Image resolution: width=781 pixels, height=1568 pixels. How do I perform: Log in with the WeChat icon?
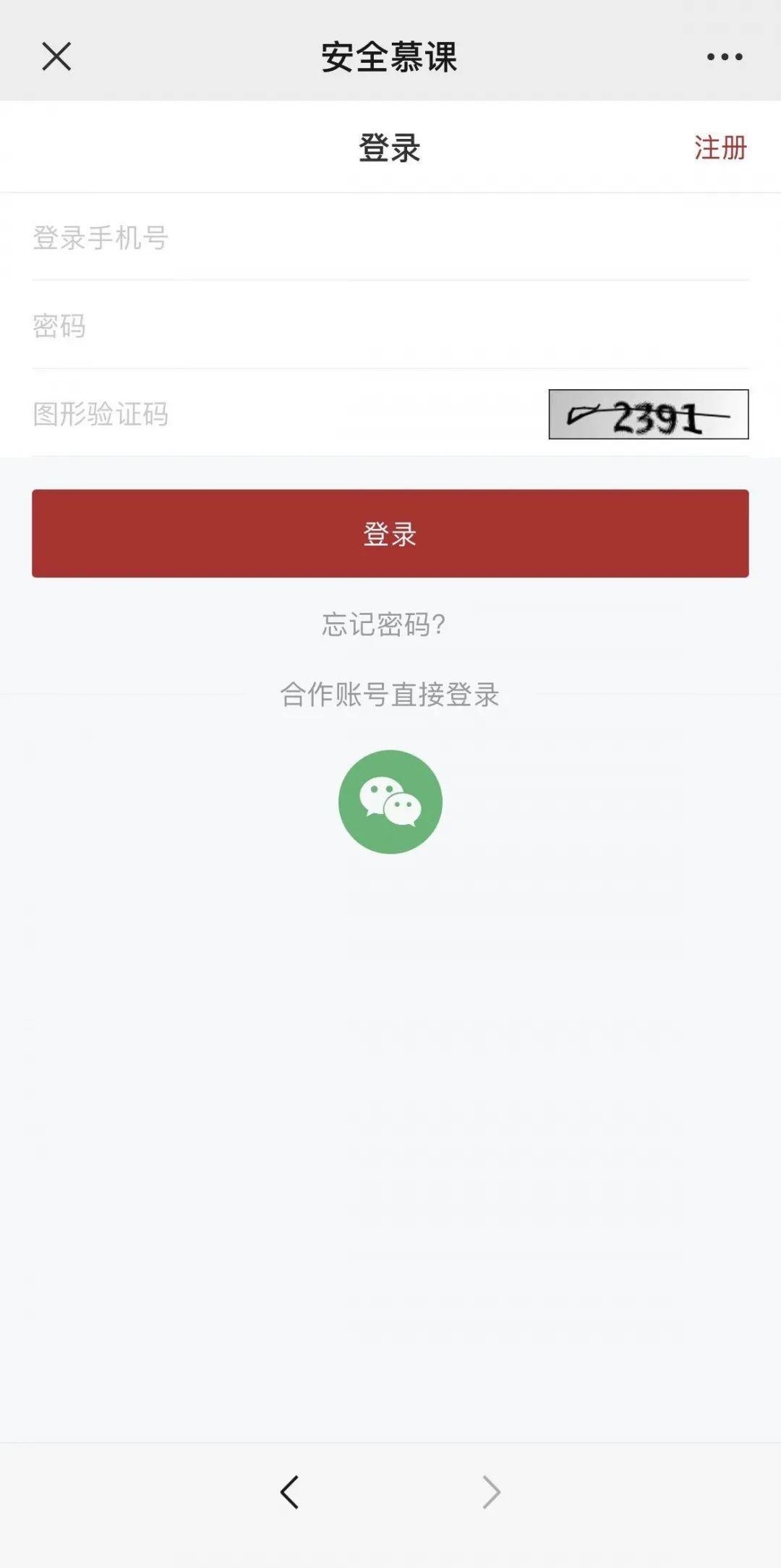(390, 802)
